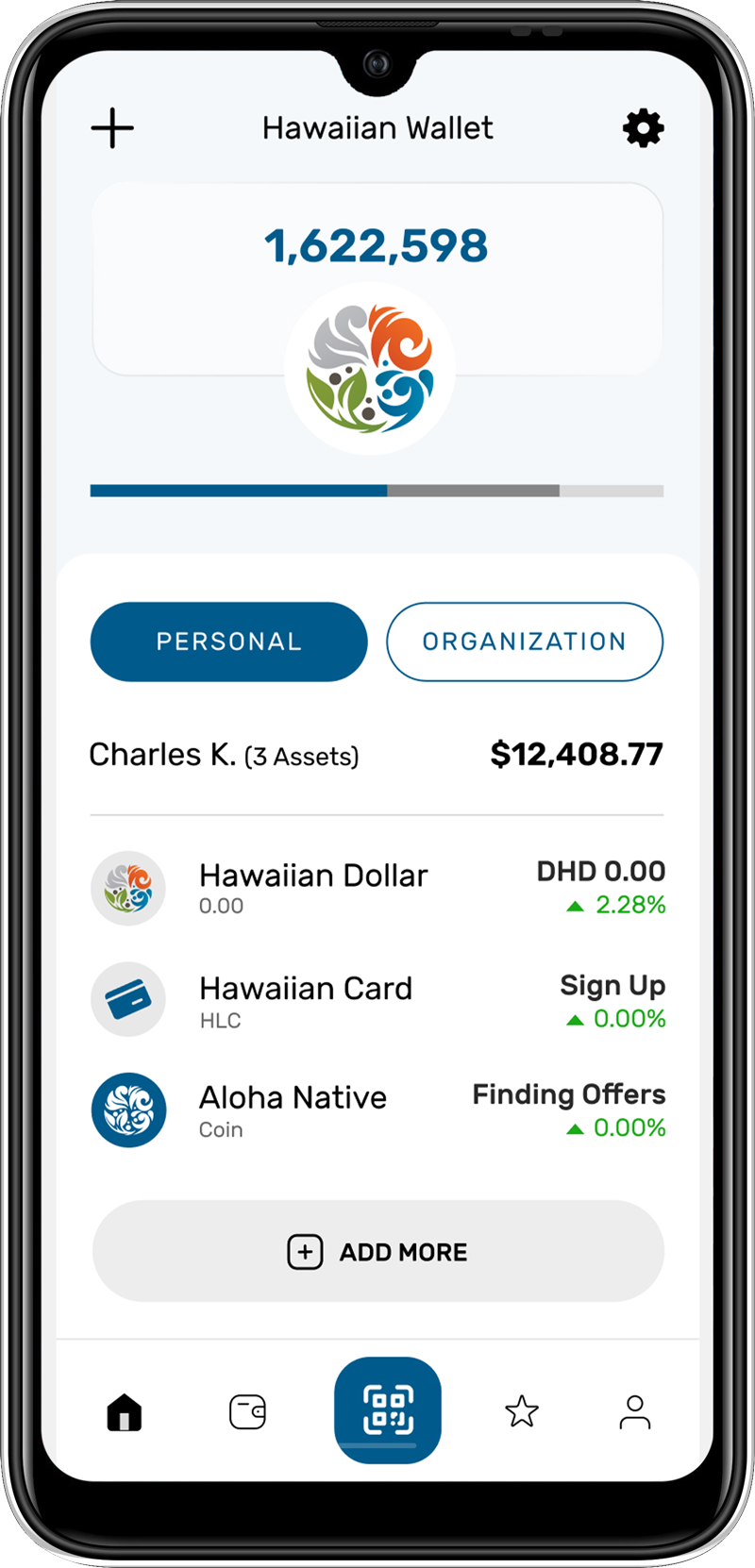Open the Hawaiian Card row
755x1568 pixels.
click(377, 1000)
